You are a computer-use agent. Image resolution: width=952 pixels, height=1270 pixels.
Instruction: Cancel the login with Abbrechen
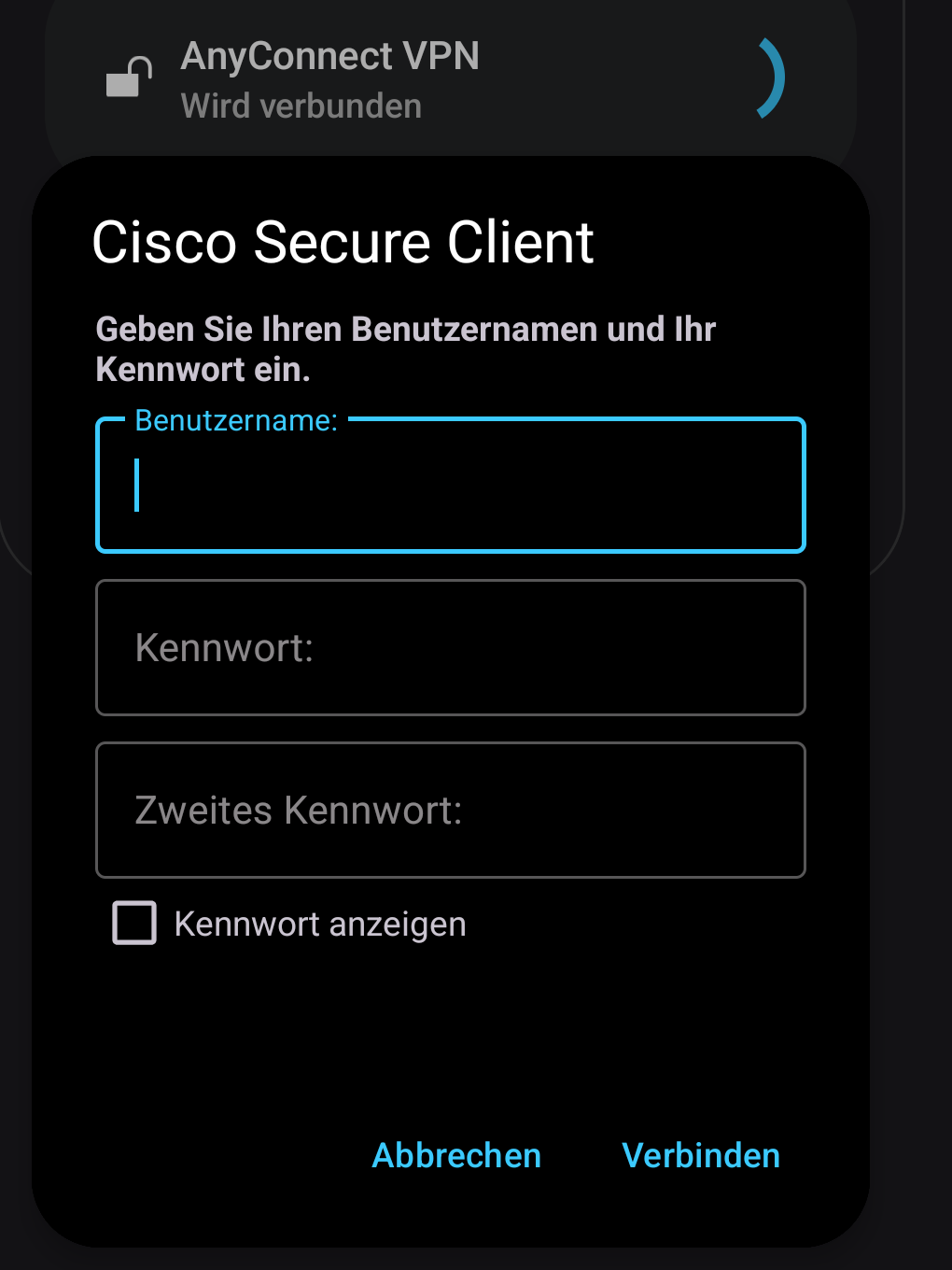click(456, 1155)
